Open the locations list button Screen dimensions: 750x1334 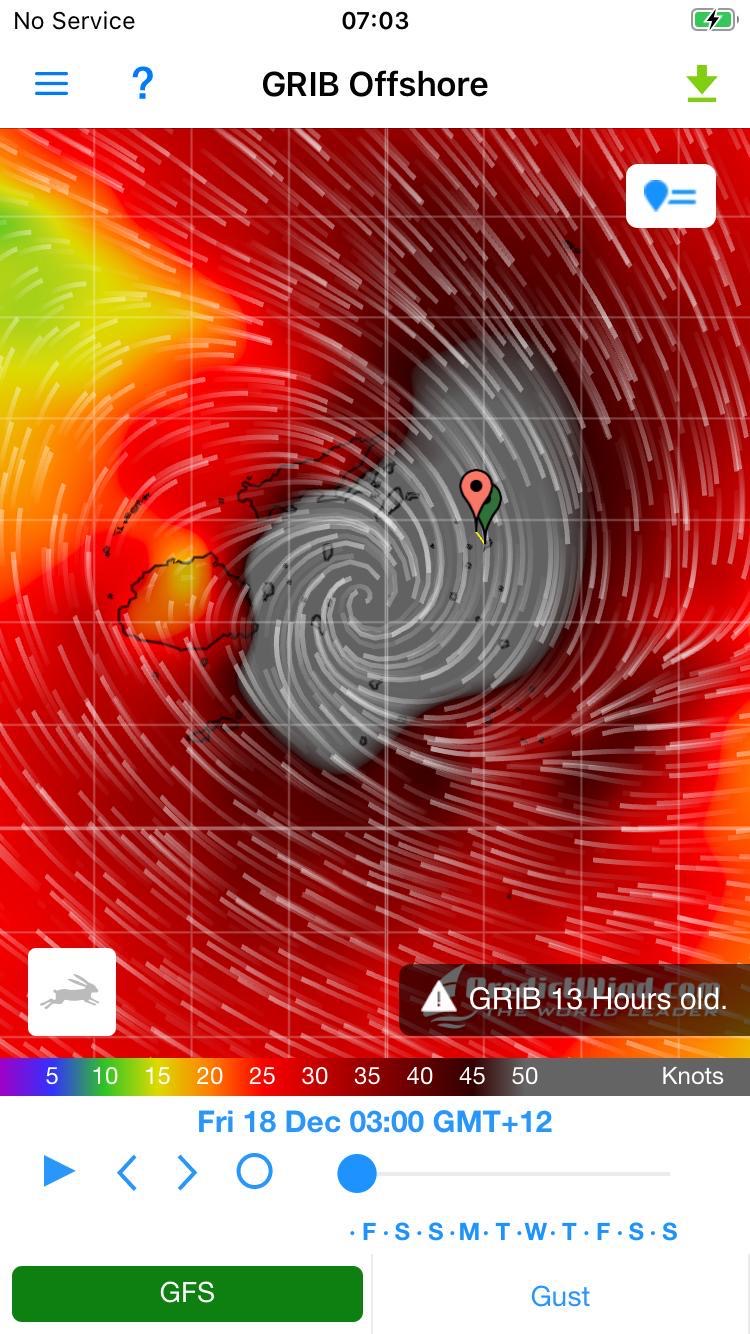[670, 196]
